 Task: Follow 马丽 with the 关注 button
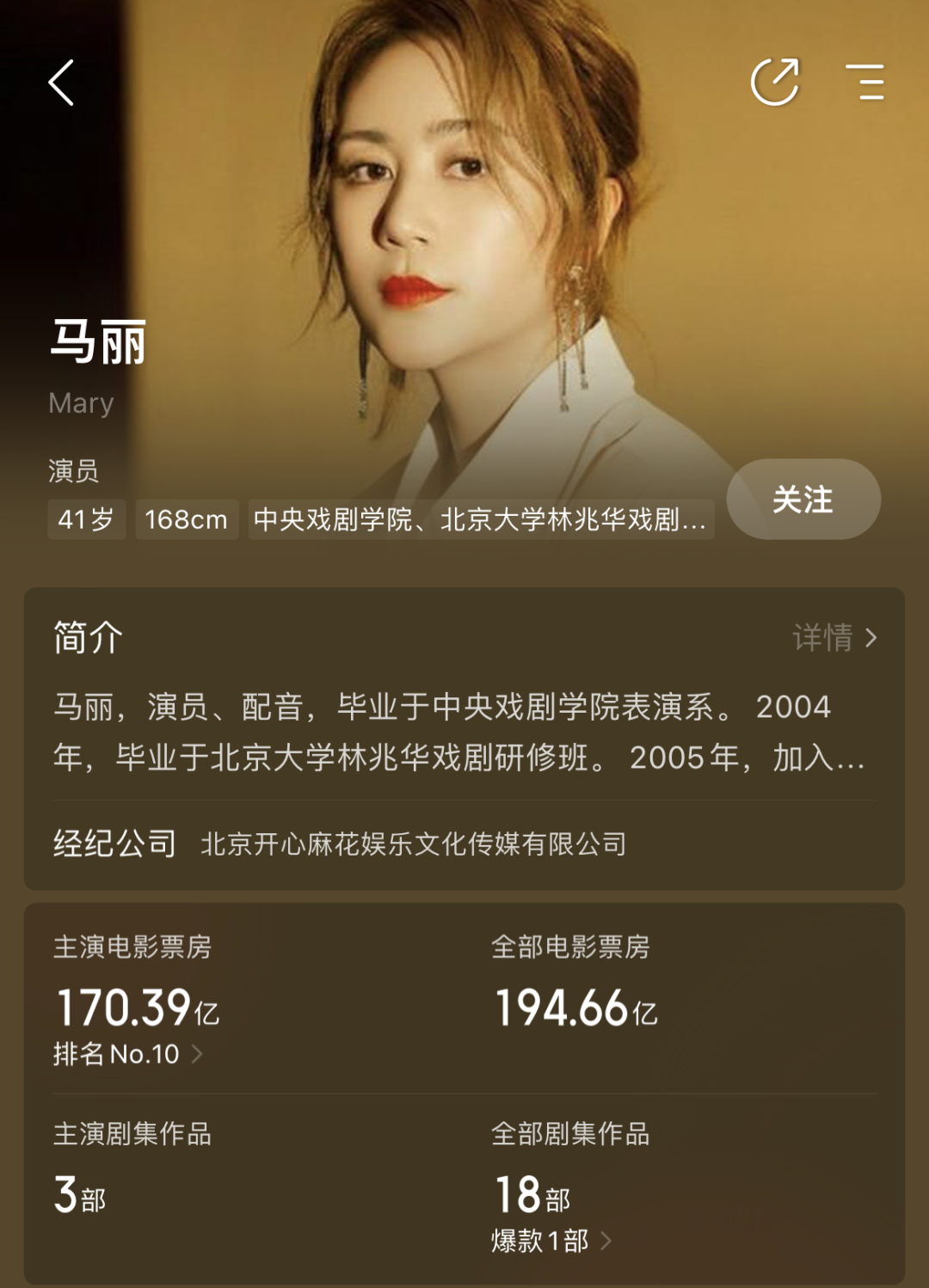803,500
